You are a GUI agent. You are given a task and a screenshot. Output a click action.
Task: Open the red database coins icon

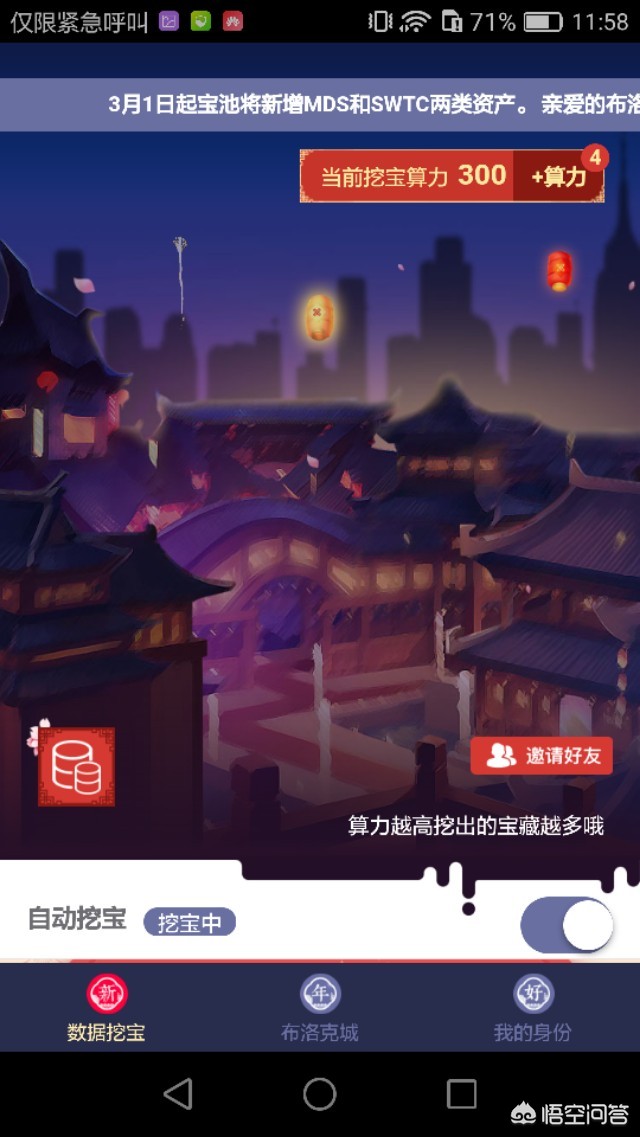pyautogui.click(x=77, y=767)
